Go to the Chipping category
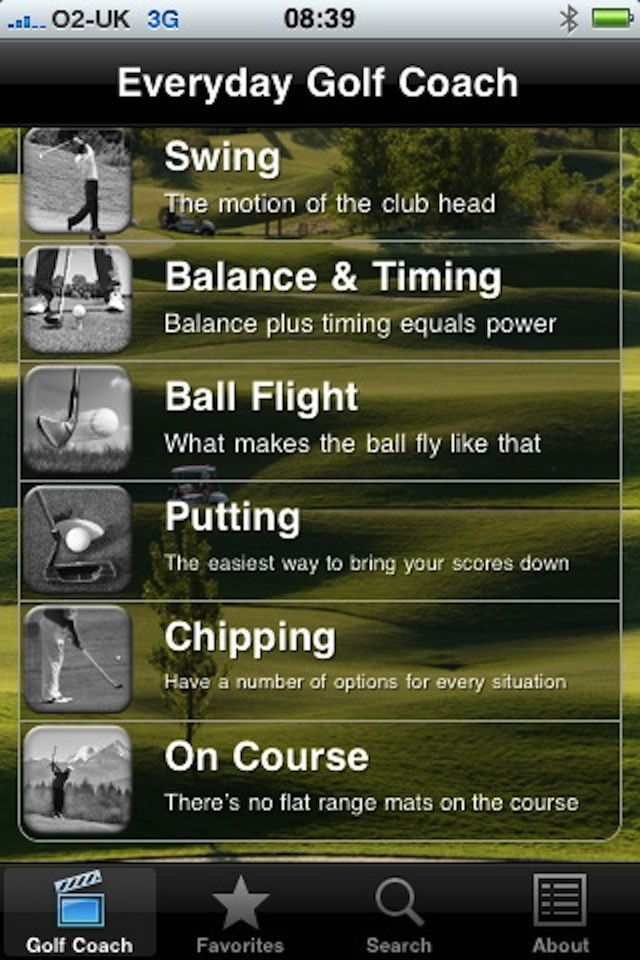The image size is (640, 960). click(x=320, y=660)
